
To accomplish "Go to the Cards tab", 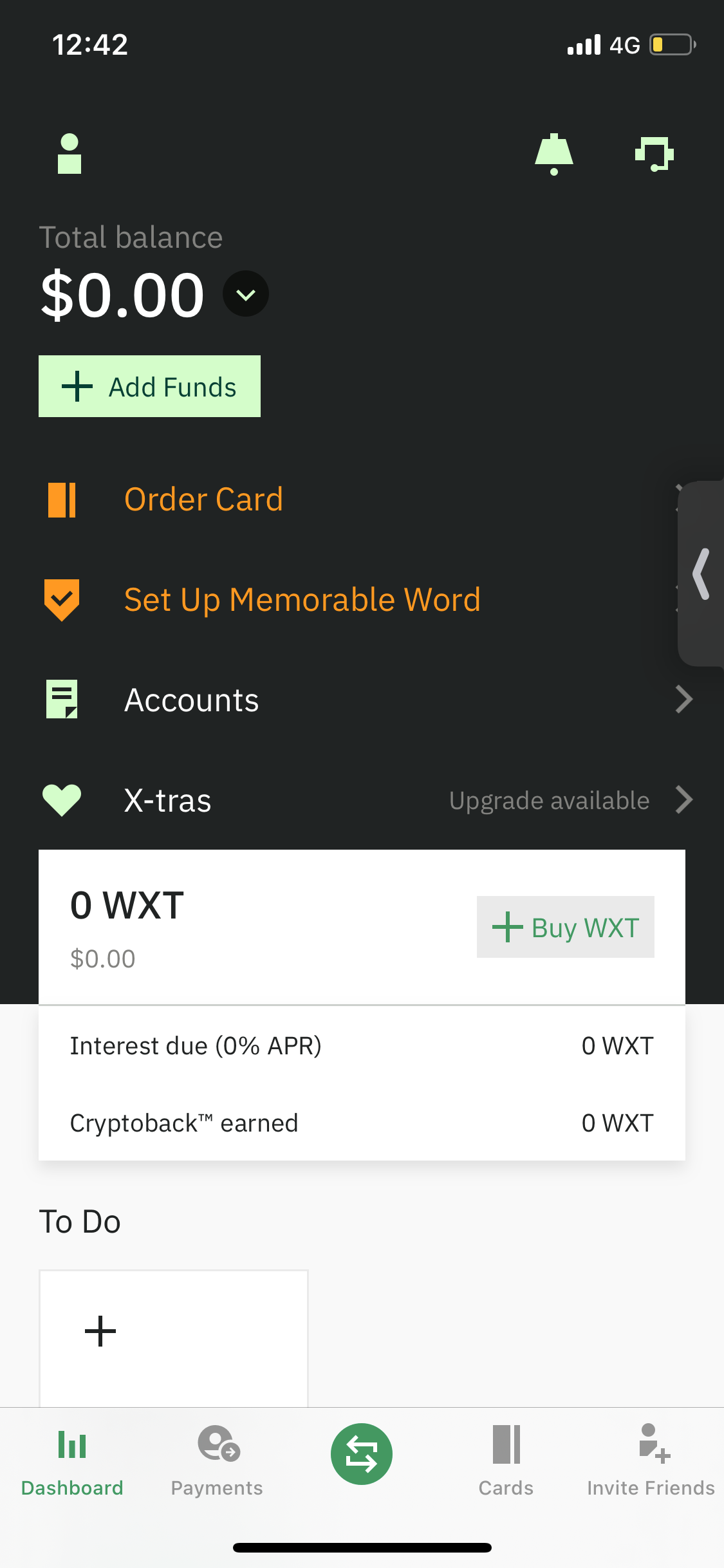I will (506, 1461).
